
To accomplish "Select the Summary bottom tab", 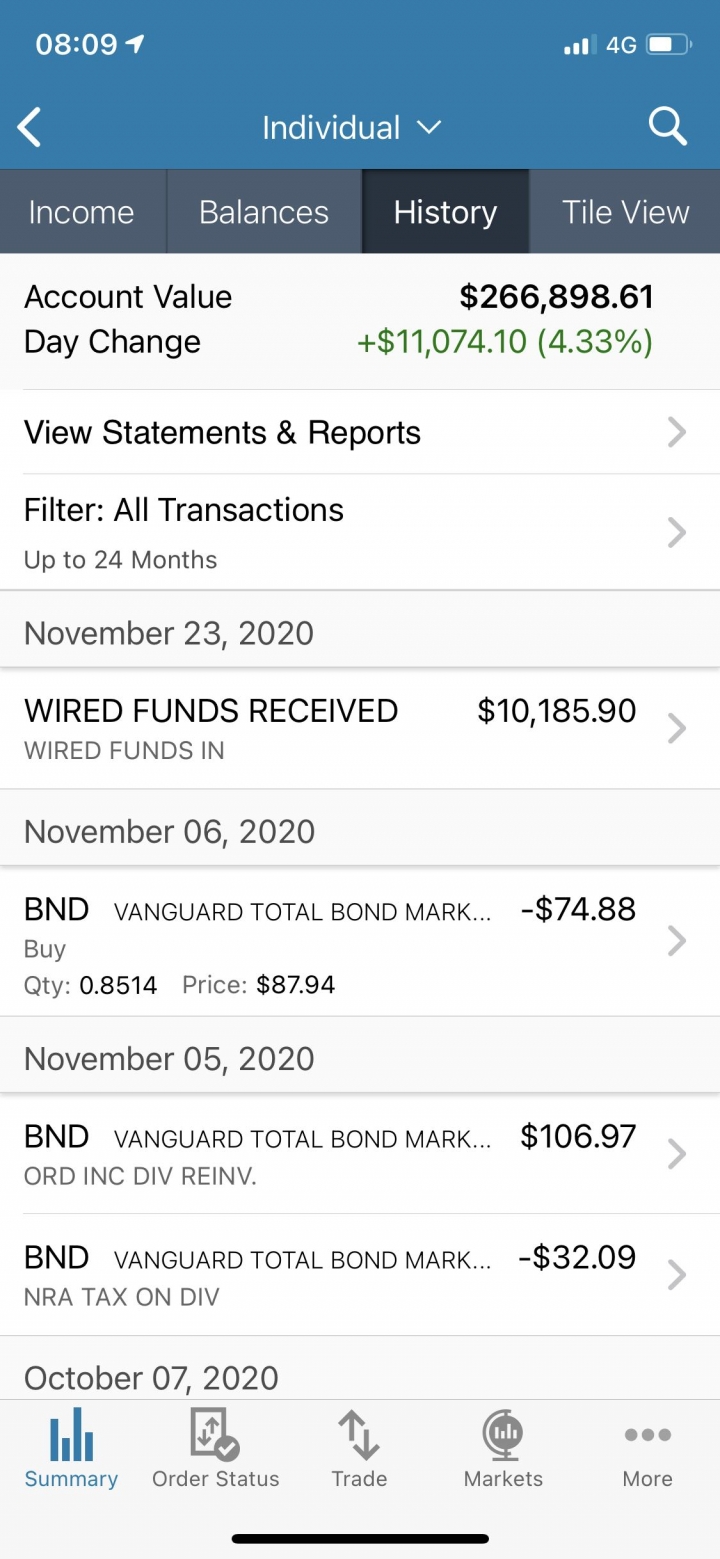I will 71,1449.
